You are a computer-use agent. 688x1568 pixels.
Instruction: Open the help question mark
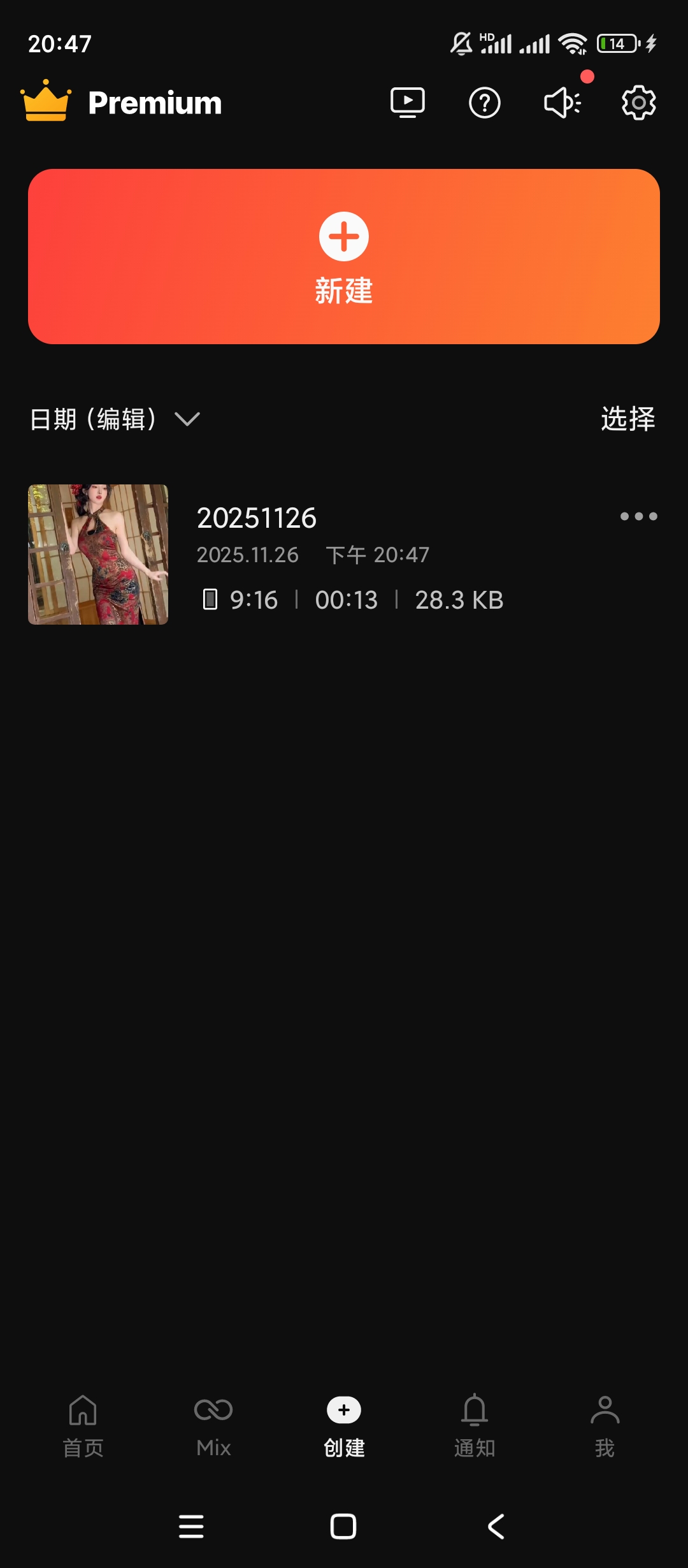coord(485,103)
